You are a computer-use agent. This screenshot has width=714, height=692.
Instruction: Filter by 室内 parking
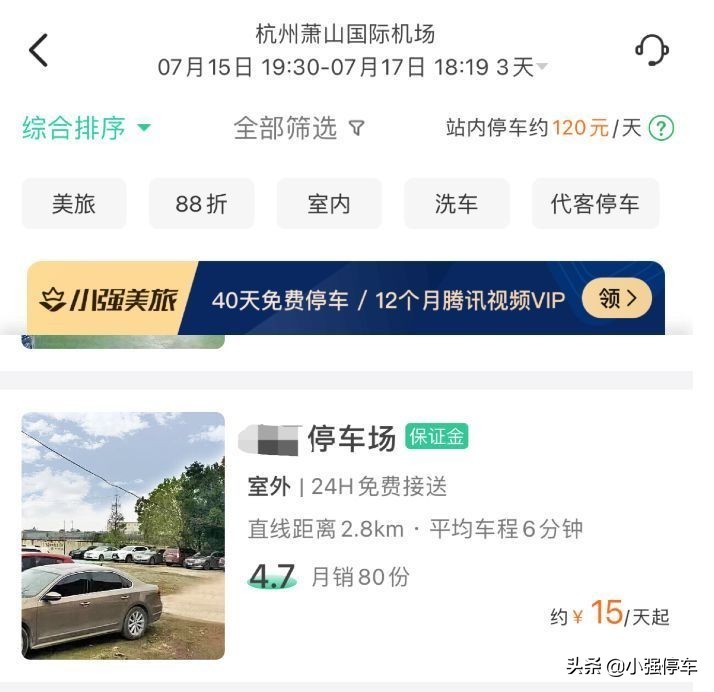click(329, 204)
